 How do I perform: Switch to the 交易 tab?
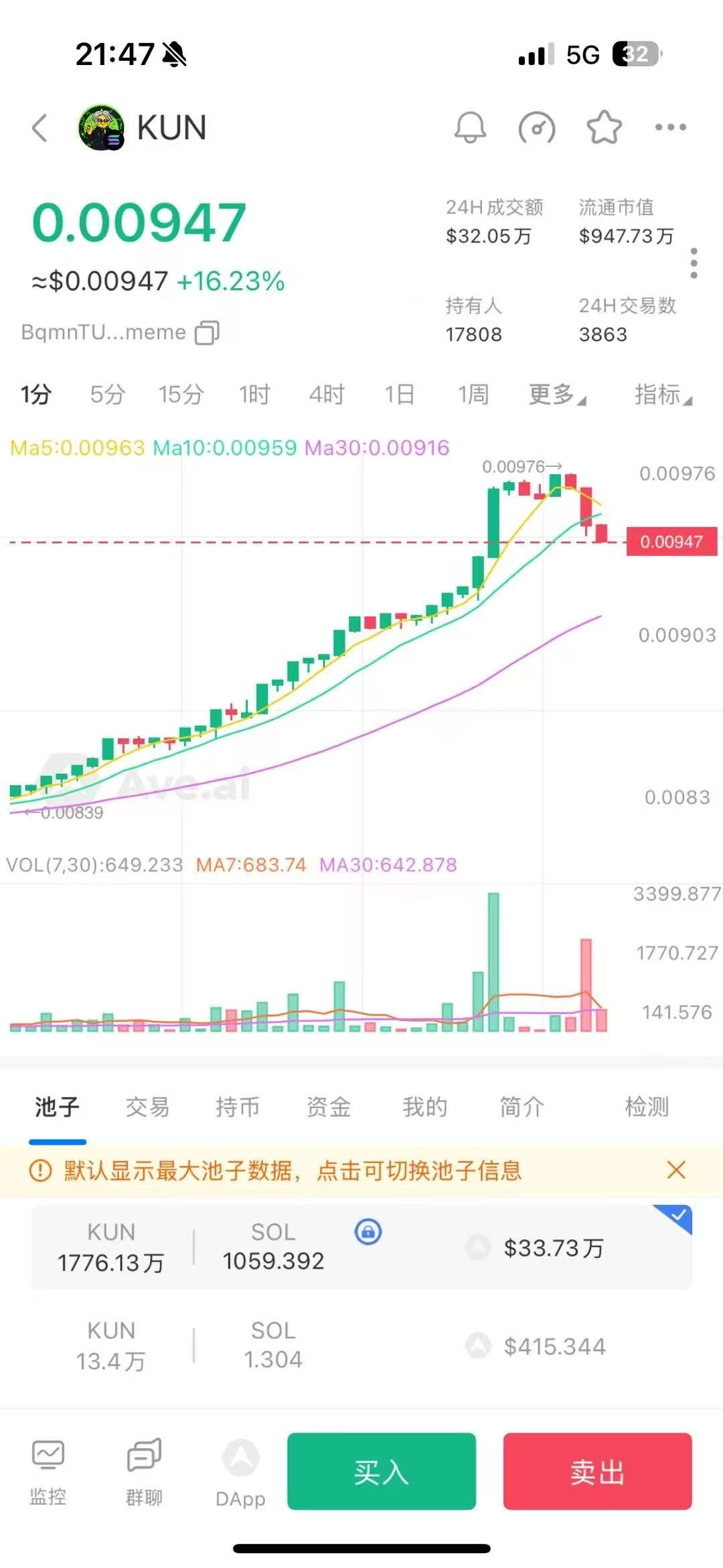click(147, 1107)
